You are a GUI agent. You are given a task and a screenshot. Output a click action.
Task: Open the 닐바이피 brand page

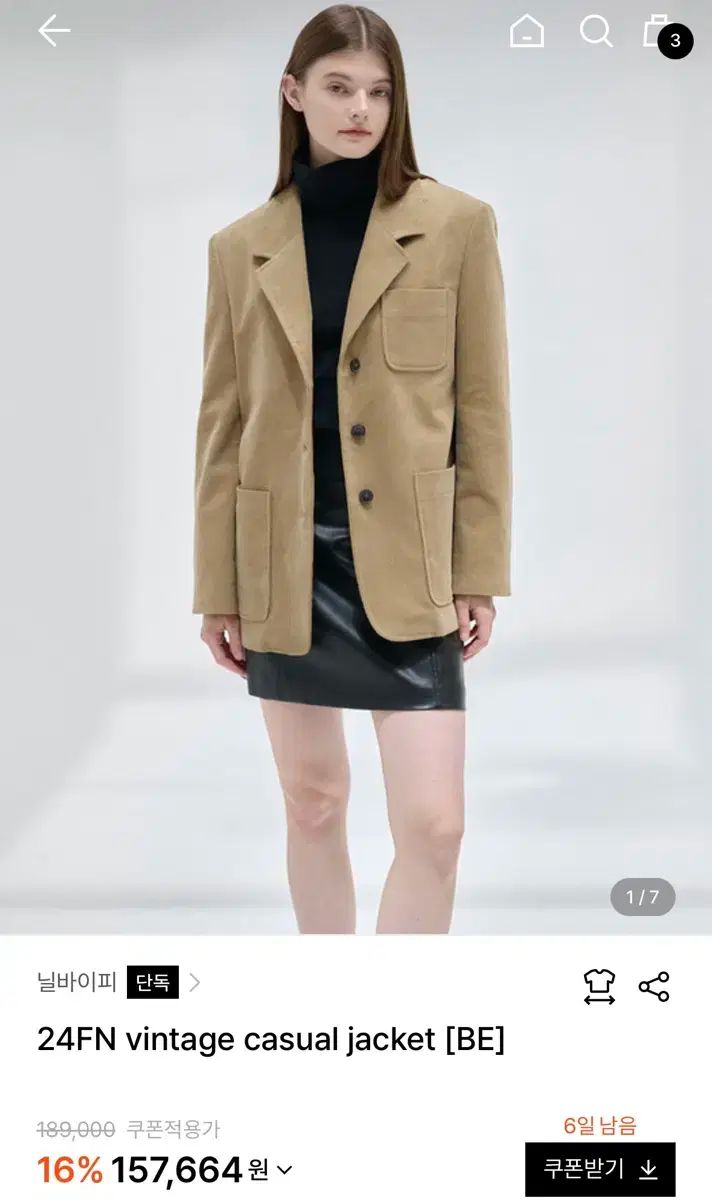78,983
